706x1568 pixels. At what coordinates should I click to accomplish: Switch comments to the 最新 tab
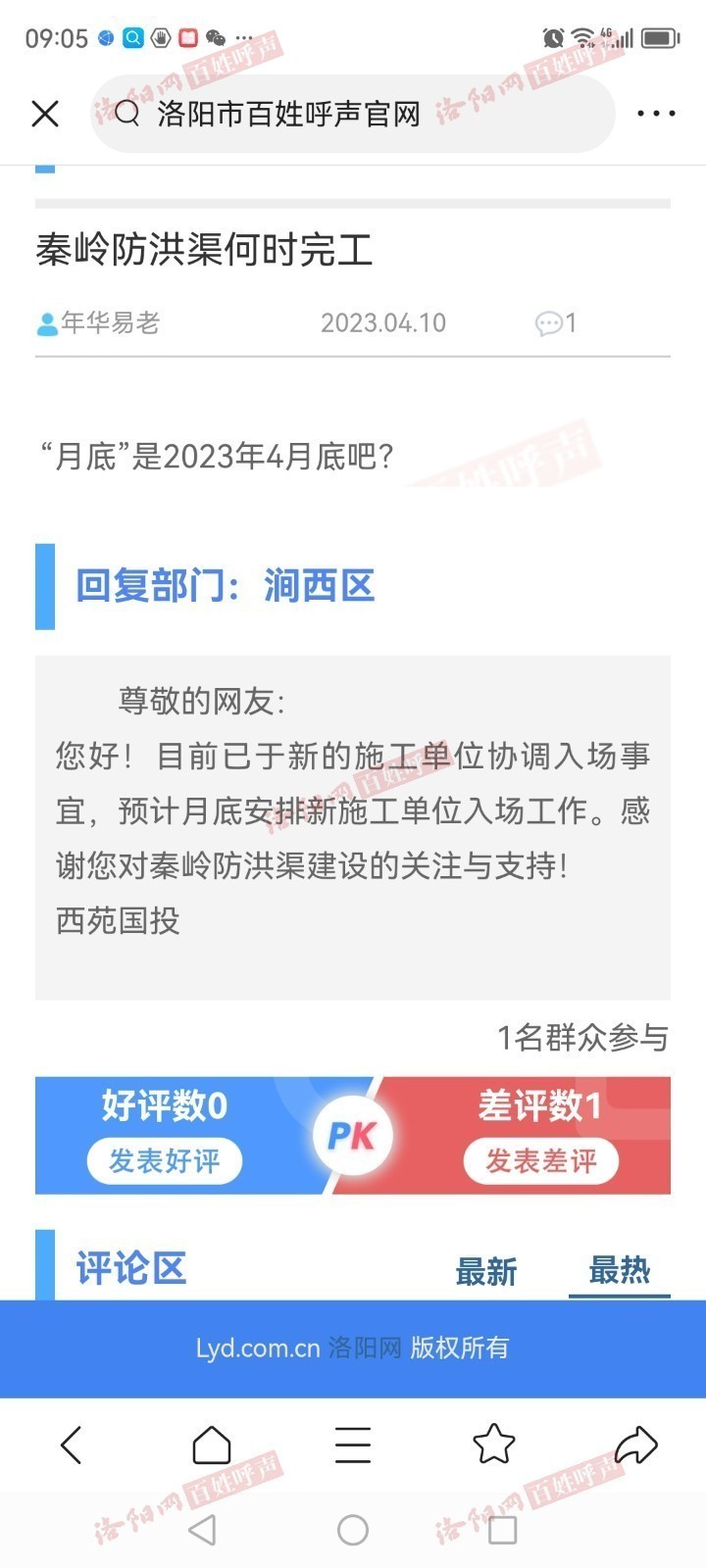click(x=486, y=1271)
